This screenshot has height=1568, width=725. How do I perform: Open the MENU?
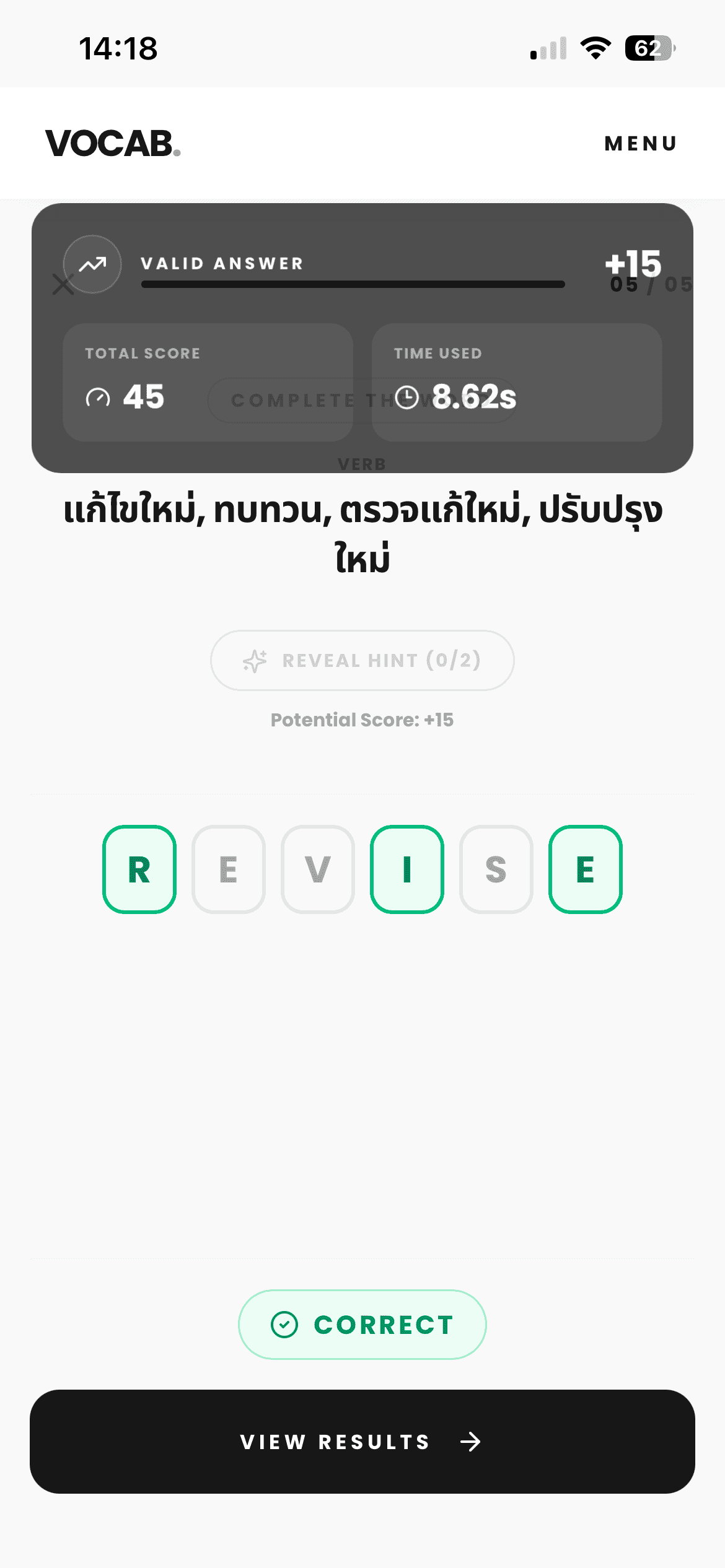tap(640, 144)
